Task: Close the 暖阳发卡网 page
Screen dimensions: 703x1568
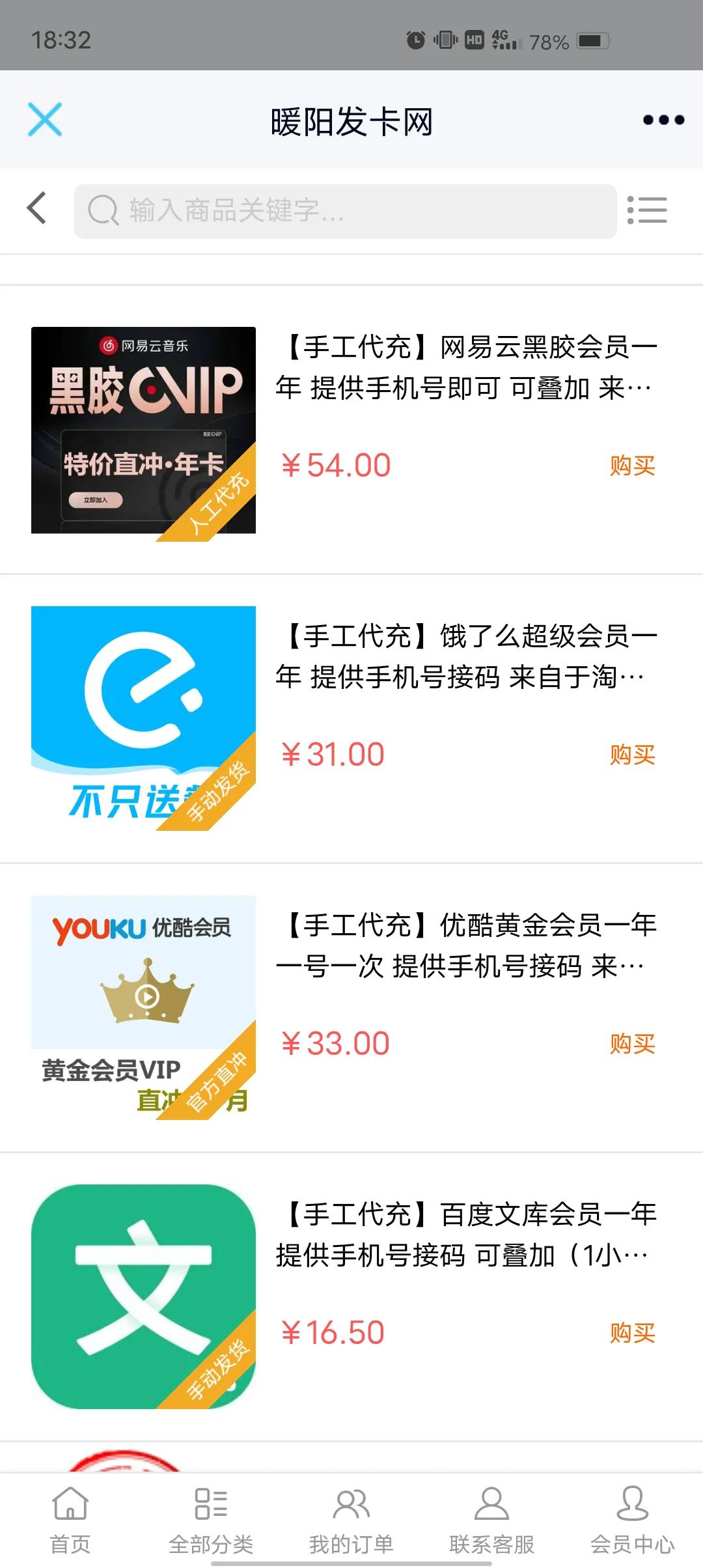Action: 45,120
